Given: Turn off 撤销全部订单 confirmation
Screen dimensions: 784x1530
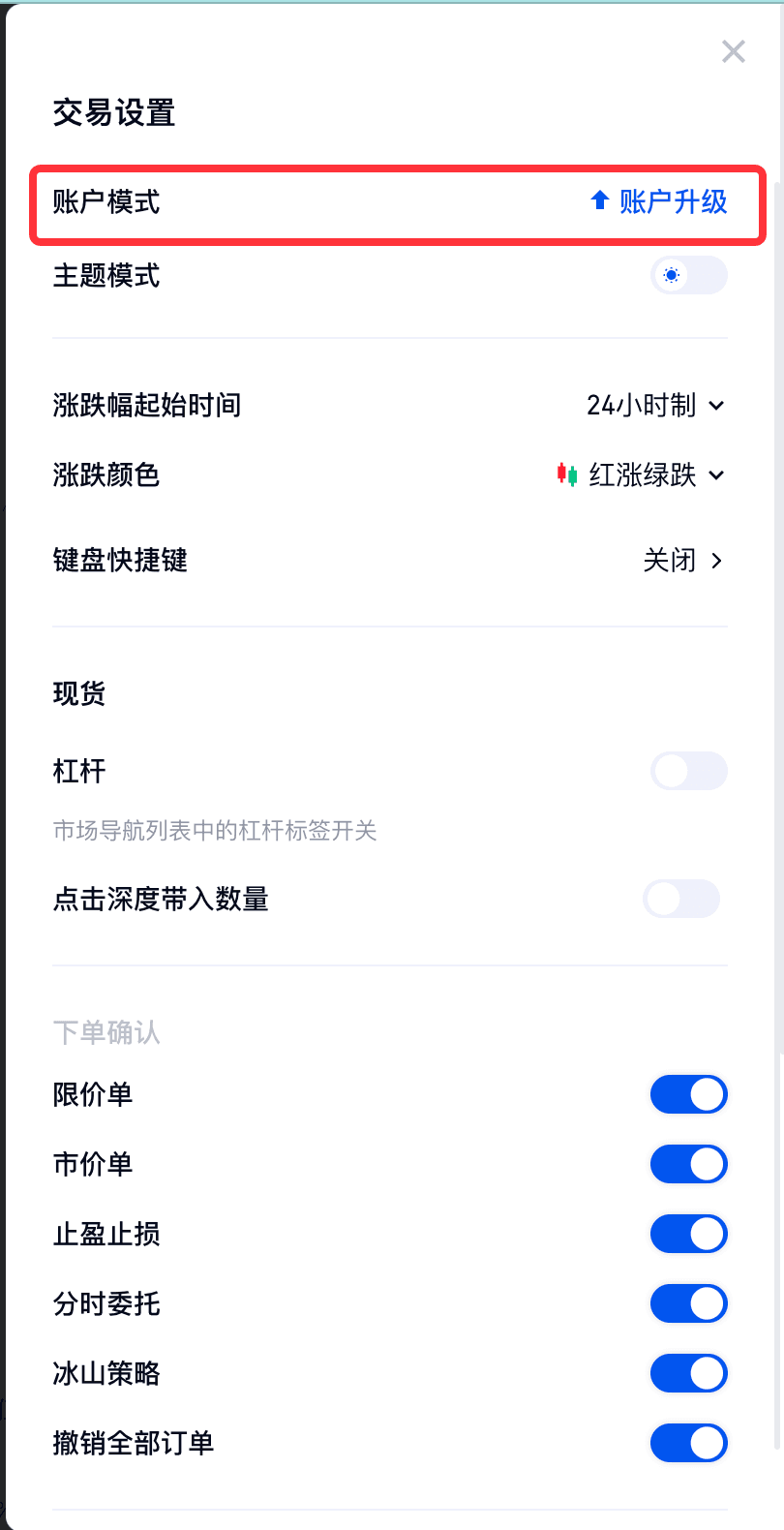Looking at the screenshot, I should (688, 1443).
